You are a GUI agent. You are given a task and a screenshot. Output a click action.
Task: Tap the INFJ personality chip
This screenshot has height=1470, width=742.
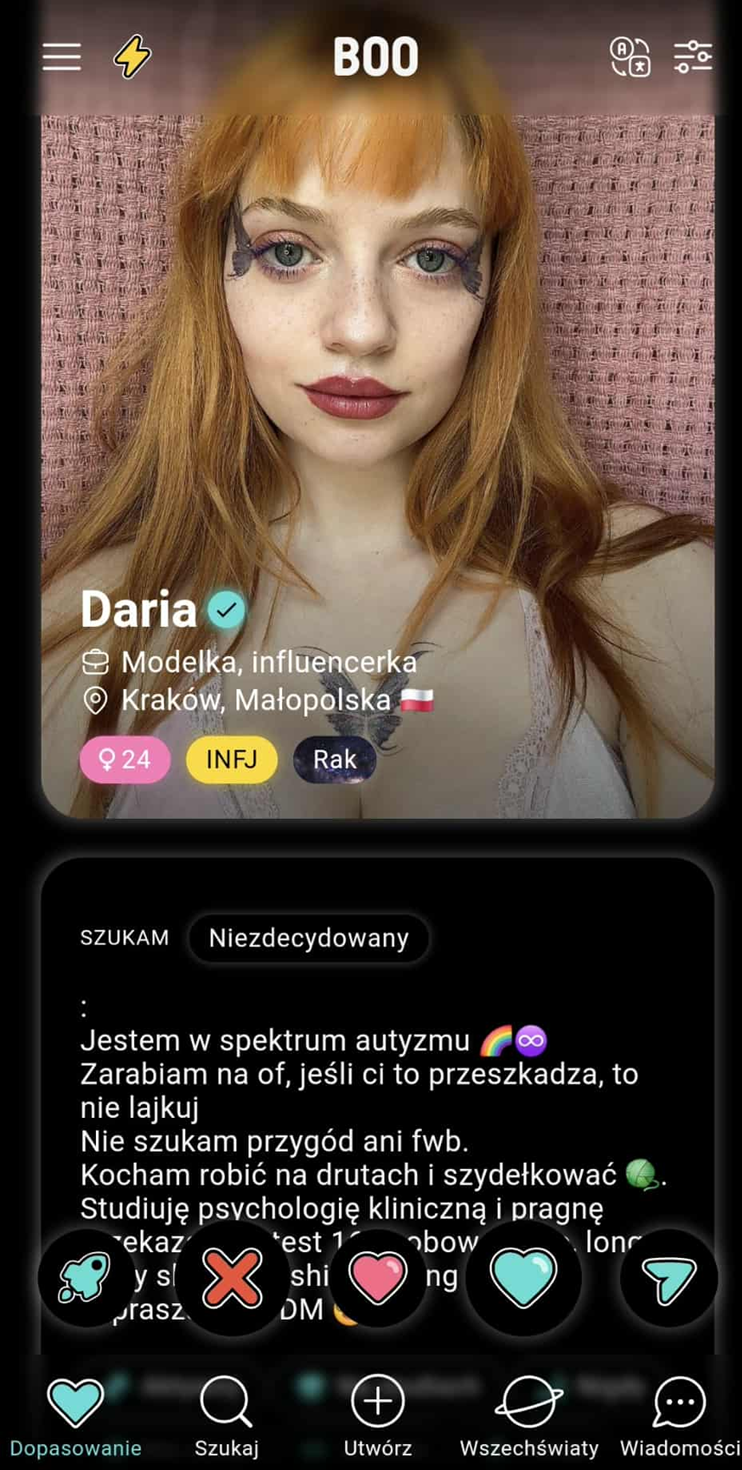point(231,760)
